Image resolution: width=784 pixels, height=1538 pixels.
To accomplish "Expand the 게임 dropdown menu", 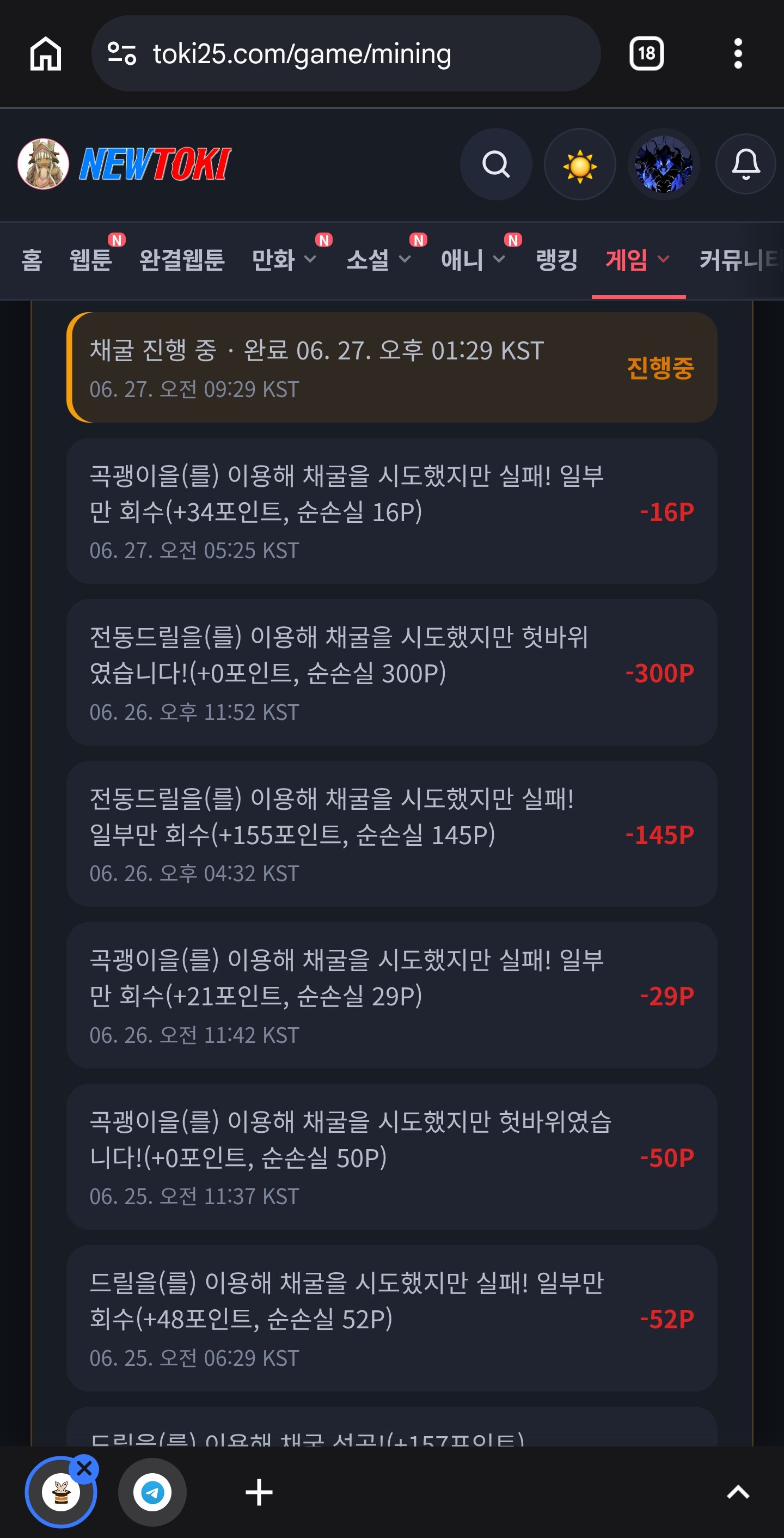I will tap(638, 260).
